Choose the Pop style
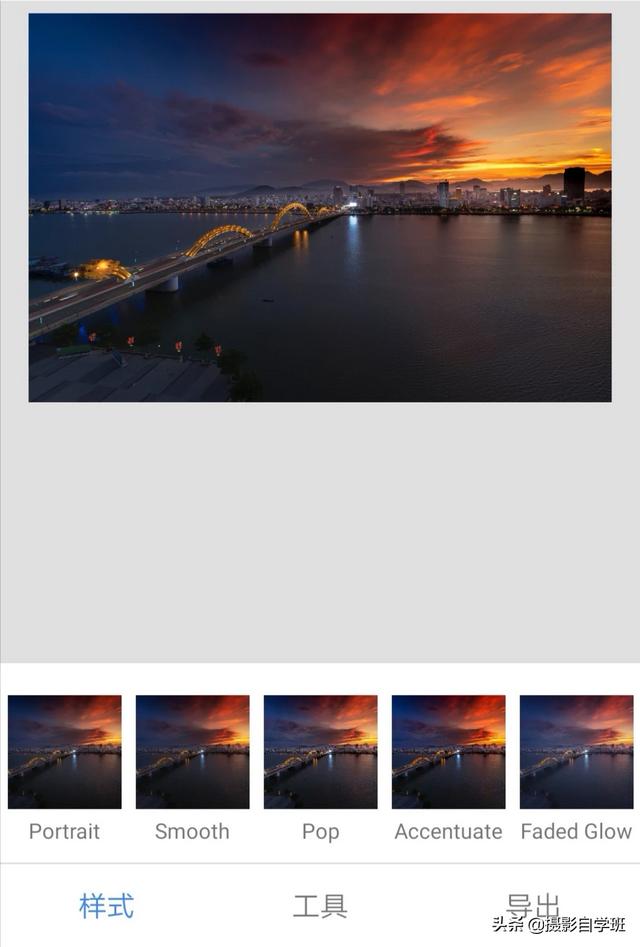 point(320,752)
